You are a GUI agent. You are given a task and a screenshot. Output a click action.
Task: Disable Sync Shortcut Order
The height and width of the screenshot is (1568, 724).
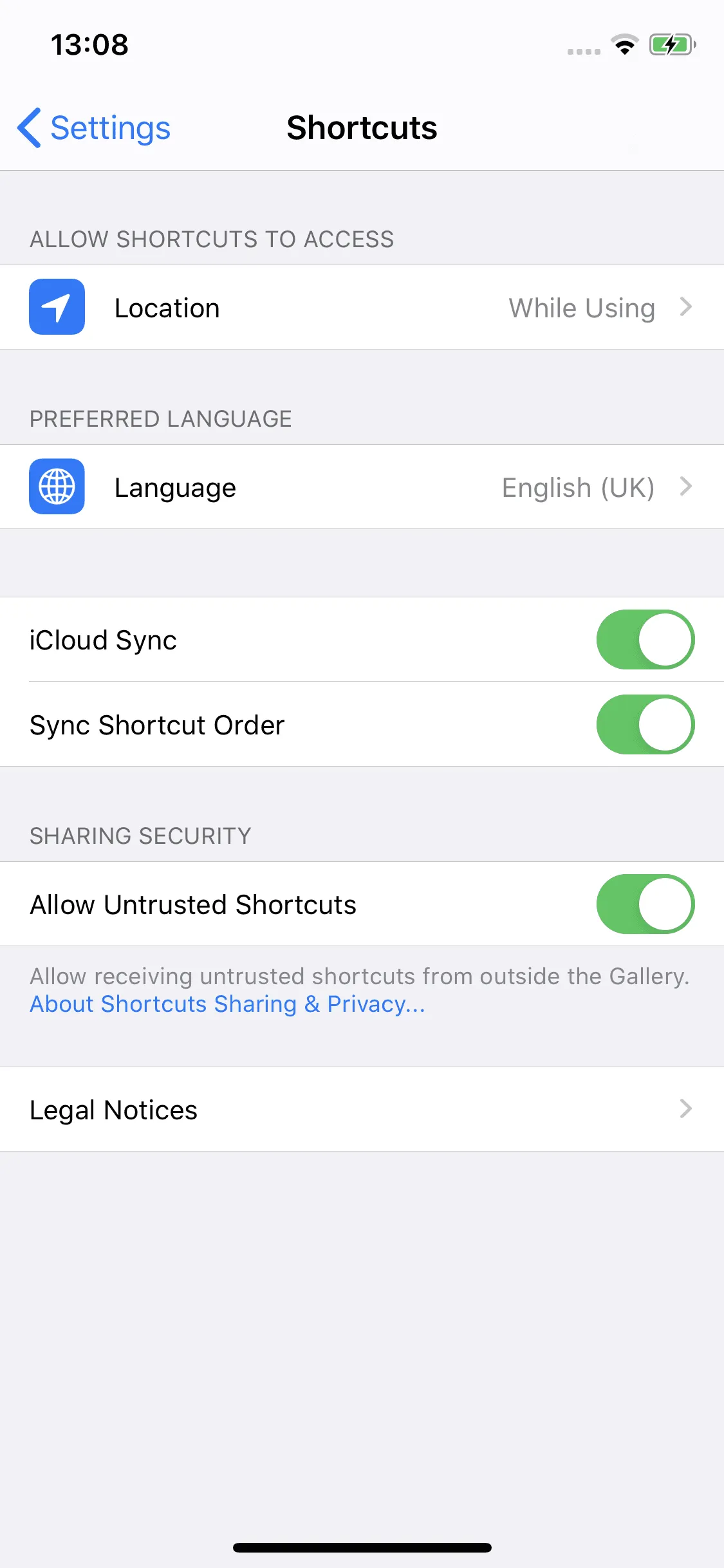pyautogui.click(x=645, y=724)
